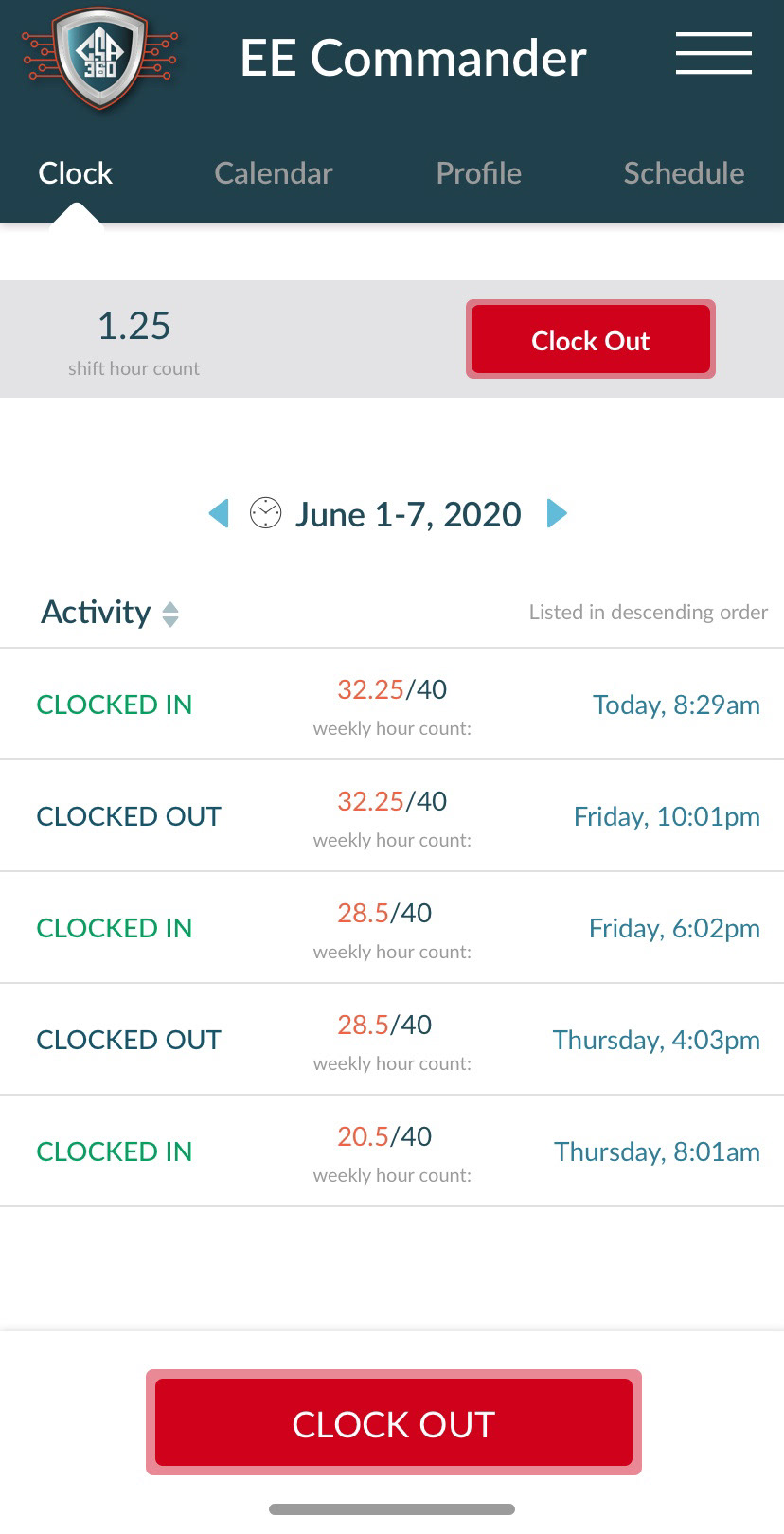Tap the large CLOCK OUT button at bottom
Screen dimensions: 784x1534
click(x=393, y=1422)
